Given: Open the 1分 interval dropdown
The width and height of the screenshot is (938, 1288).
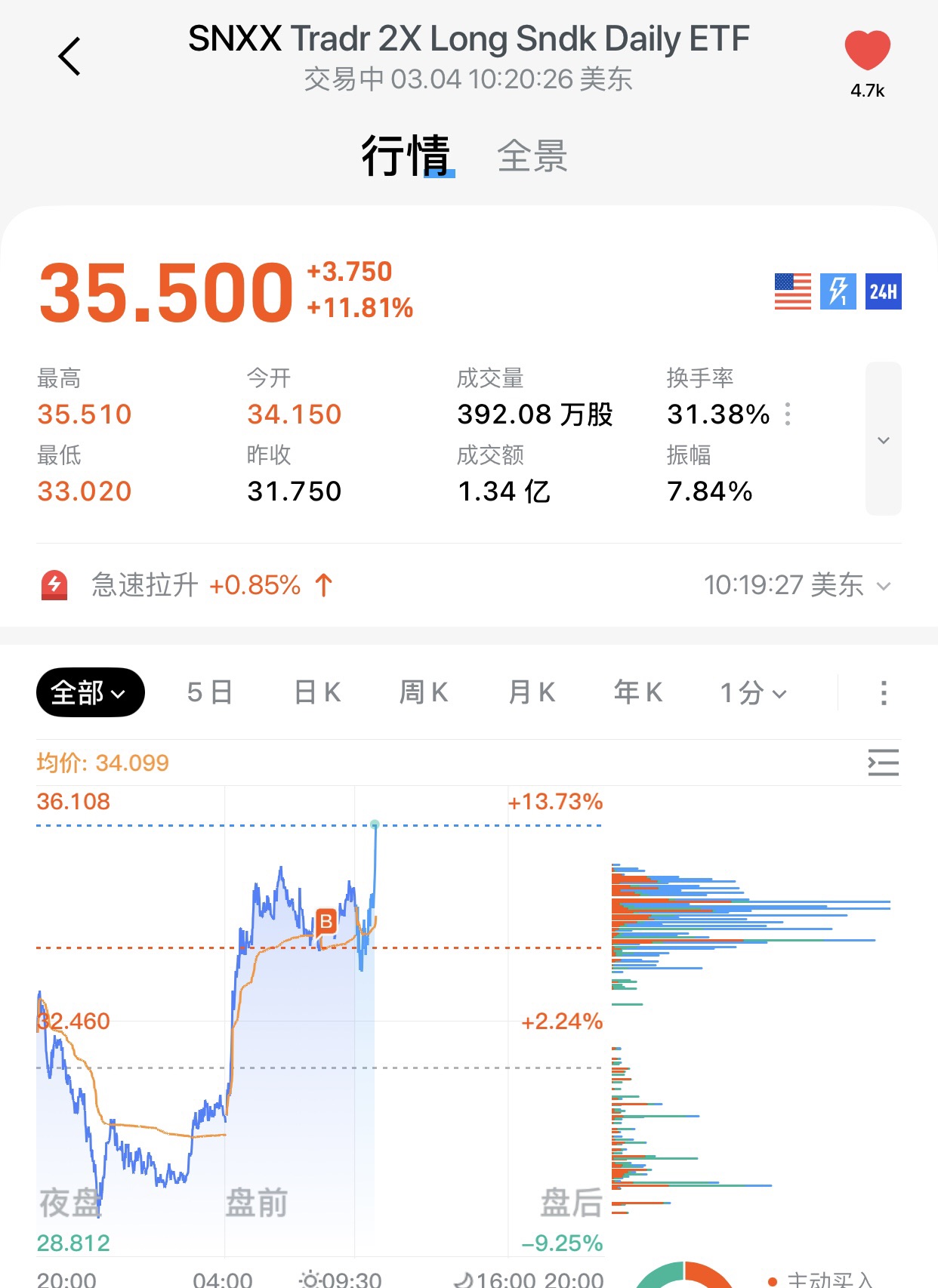Looking at the screenshot, I should (x=753, y=692).
